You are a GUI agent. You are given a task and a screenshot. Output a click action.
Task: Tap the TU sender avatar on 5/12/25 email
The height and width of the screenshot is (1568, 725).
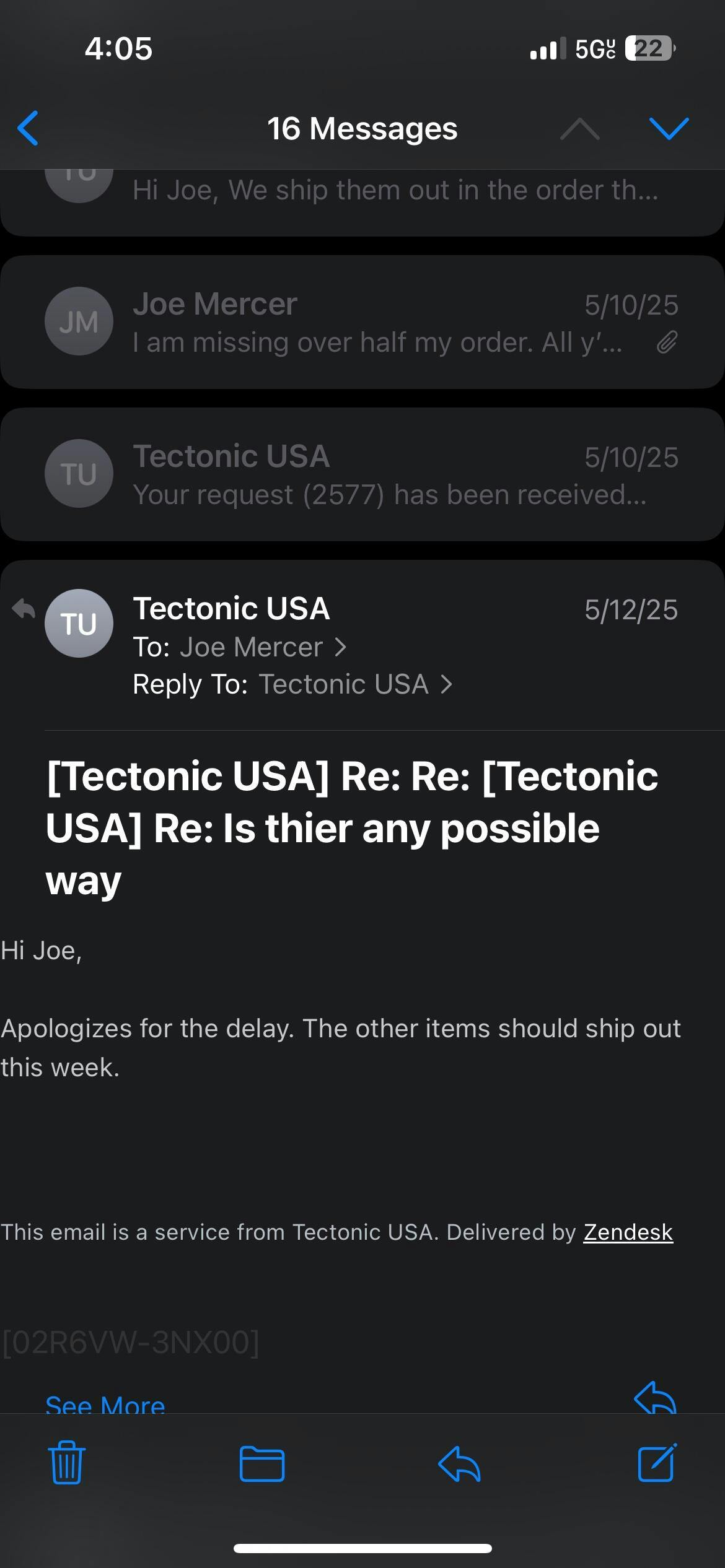pyautogui.click(x=79, y=623)
